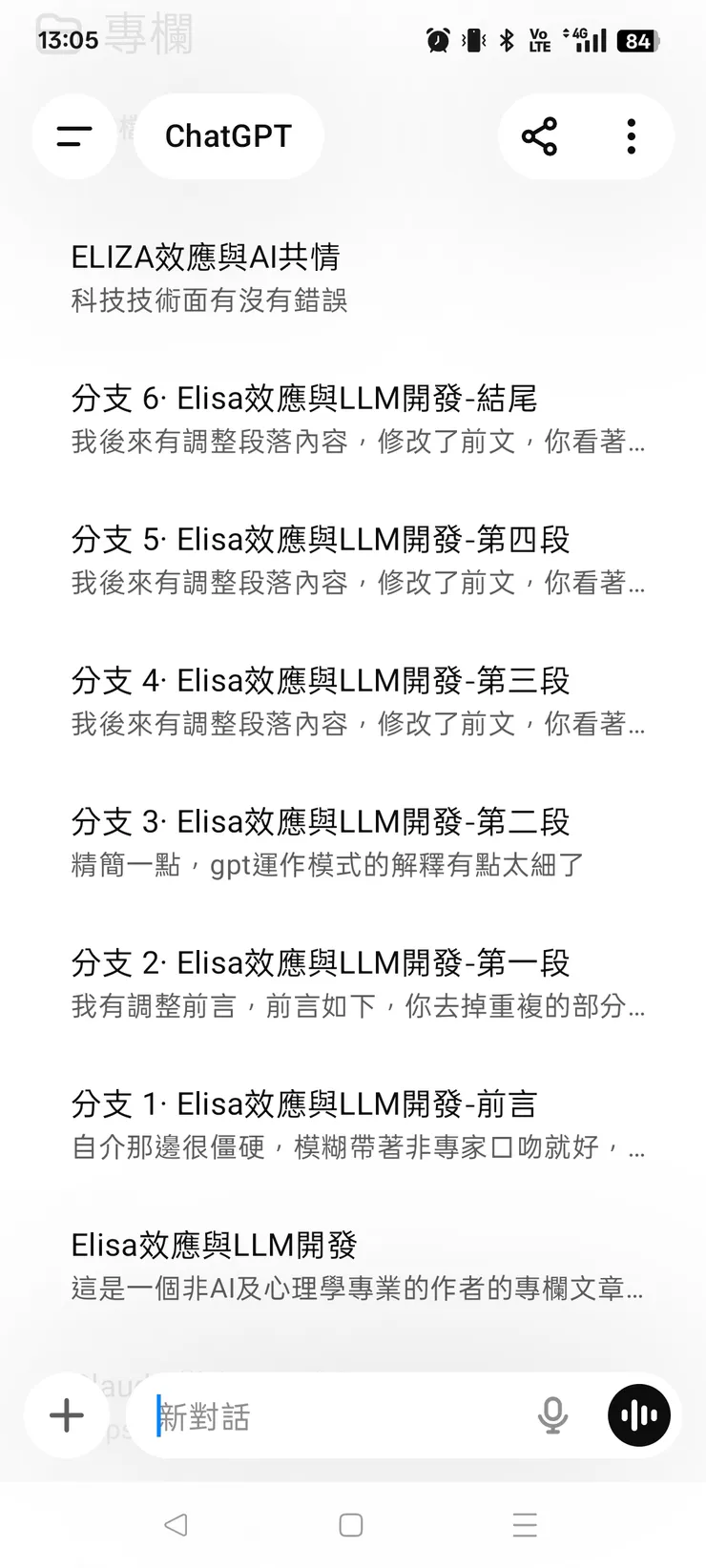Screen dimensions: 706x1568
Task: Open recent apps from navigation bar
Action: coord(525,1526)
